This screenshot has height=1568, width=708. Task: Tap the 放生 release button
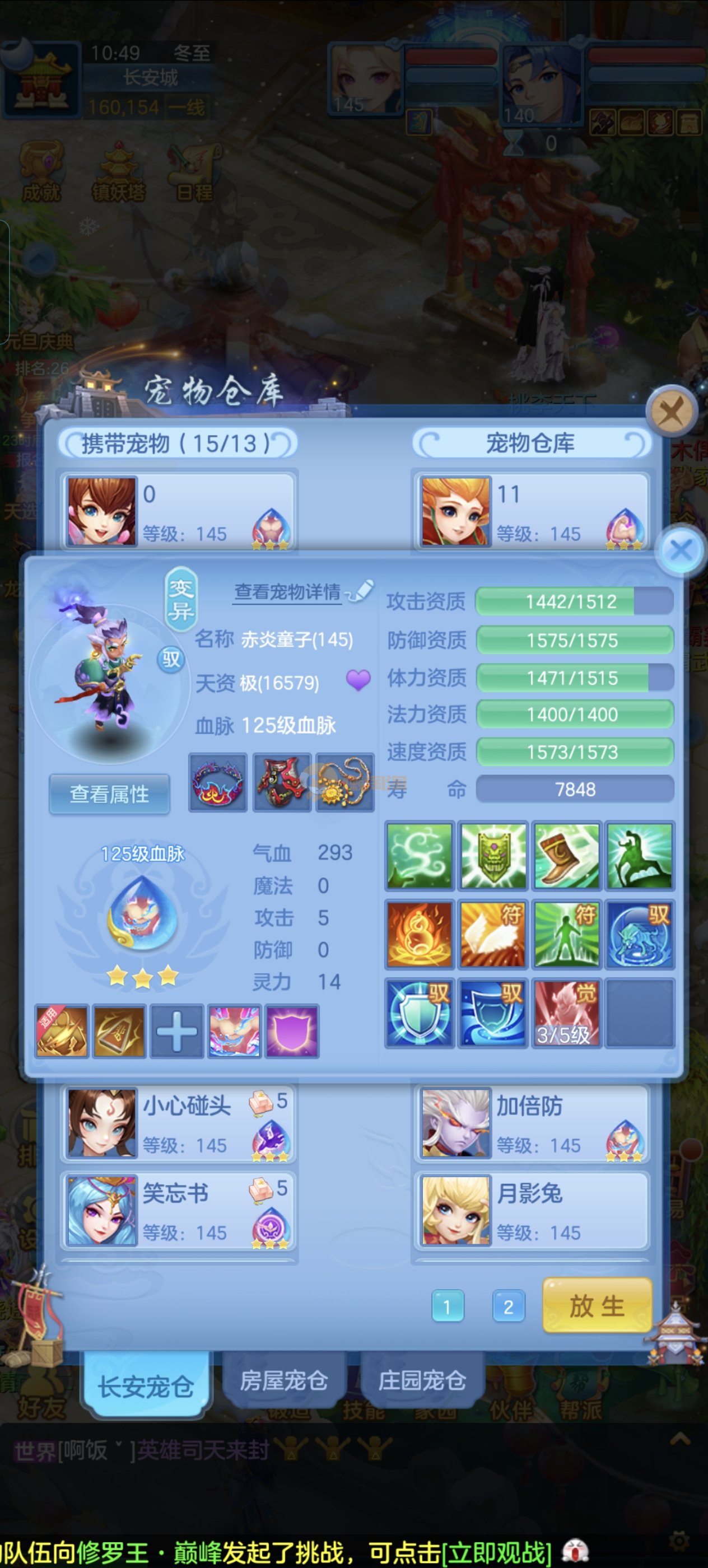[597, 1306]
